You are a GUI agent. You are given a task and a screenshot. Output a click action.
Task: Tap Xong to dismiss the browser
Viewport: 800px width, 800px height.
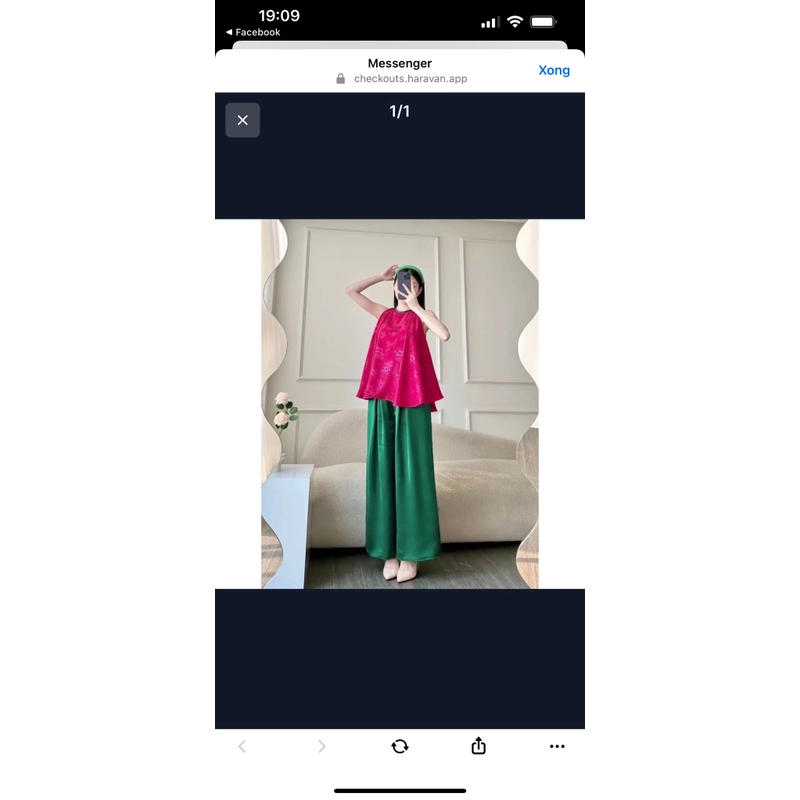coord(554,70)
